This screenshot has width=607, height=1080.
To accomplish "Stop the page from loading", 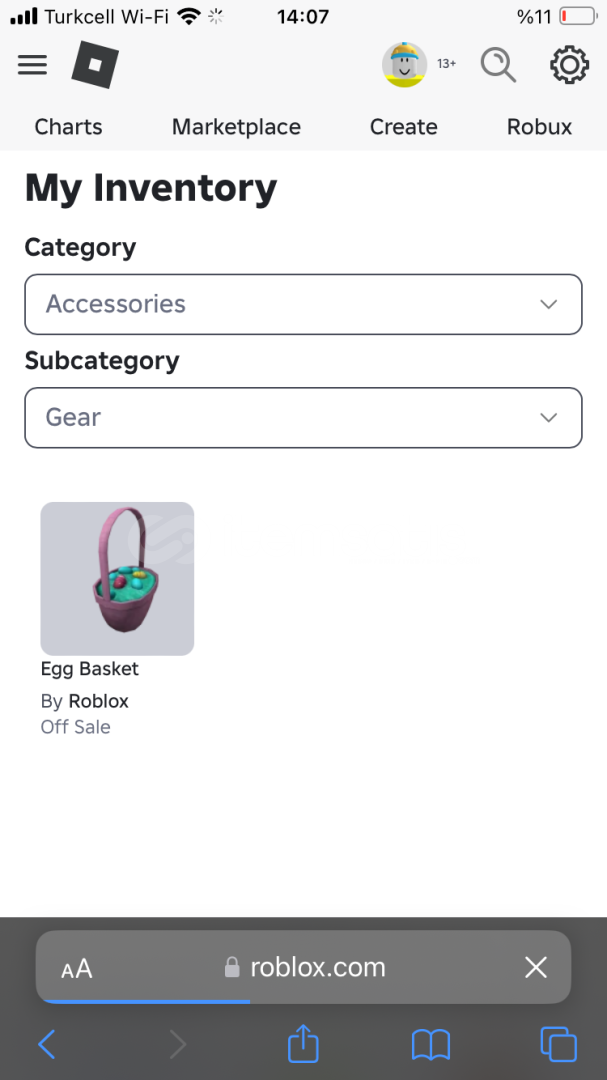I will pos(535,967).
